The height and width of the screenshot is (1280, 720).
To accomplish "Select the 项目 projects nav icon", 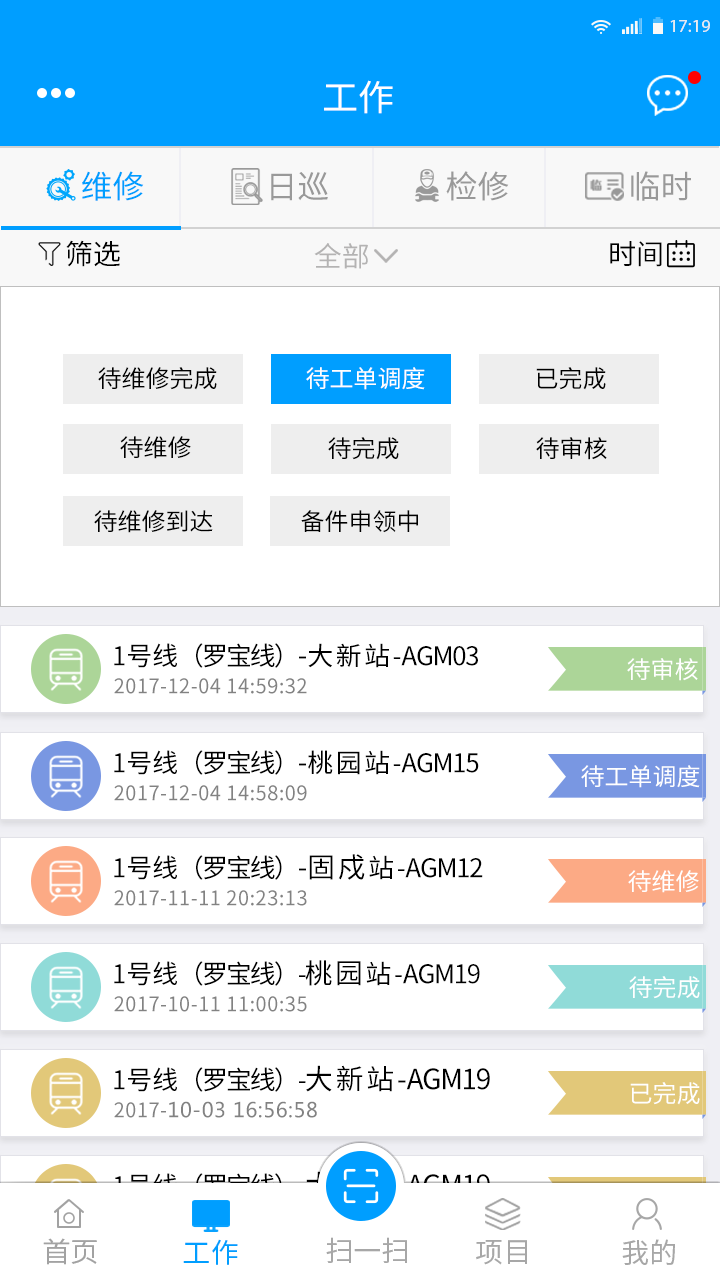I will (501, 1222).
